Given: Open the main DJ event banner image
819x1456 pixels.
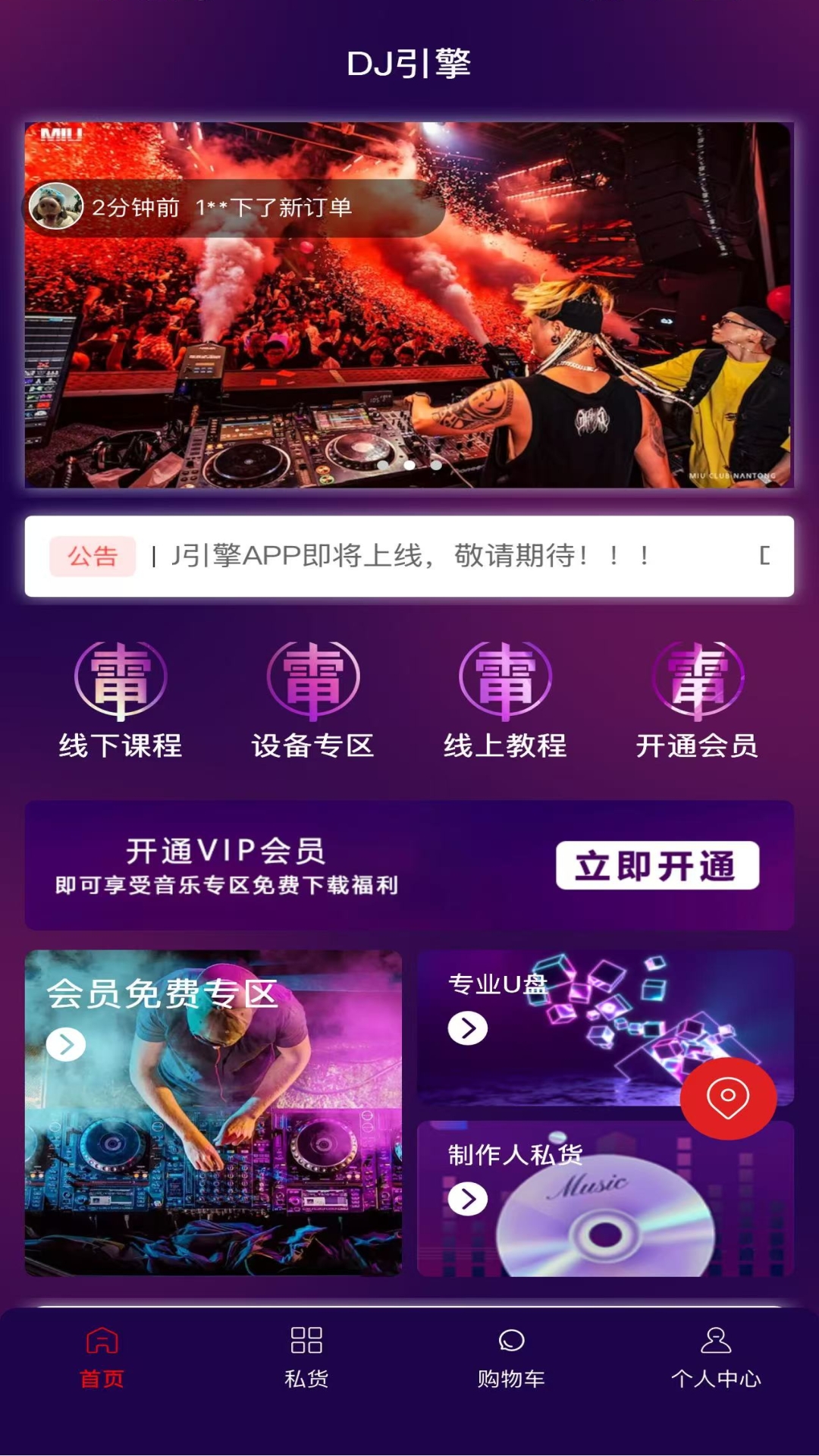Looking at the screenshot, I should pos(409,303).
